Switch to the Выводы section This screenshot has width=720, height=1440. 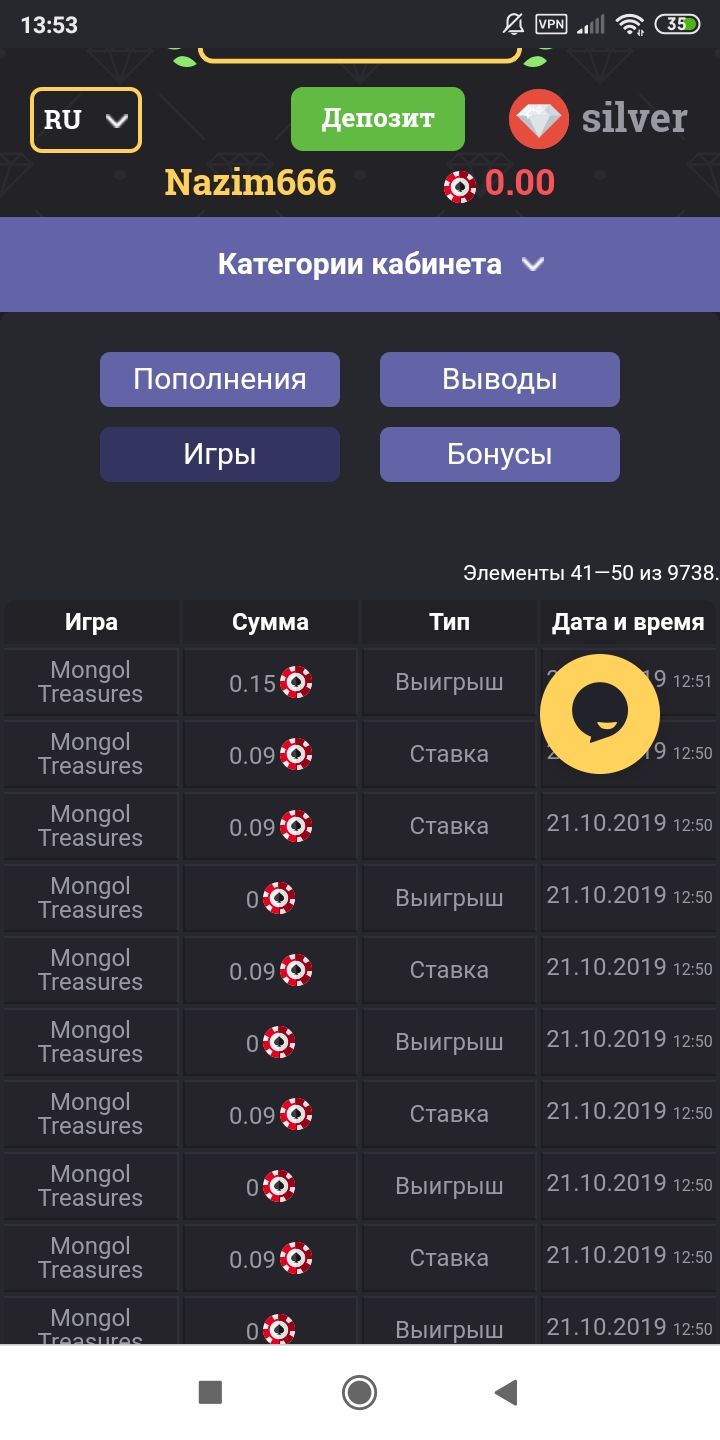[500, 380]
